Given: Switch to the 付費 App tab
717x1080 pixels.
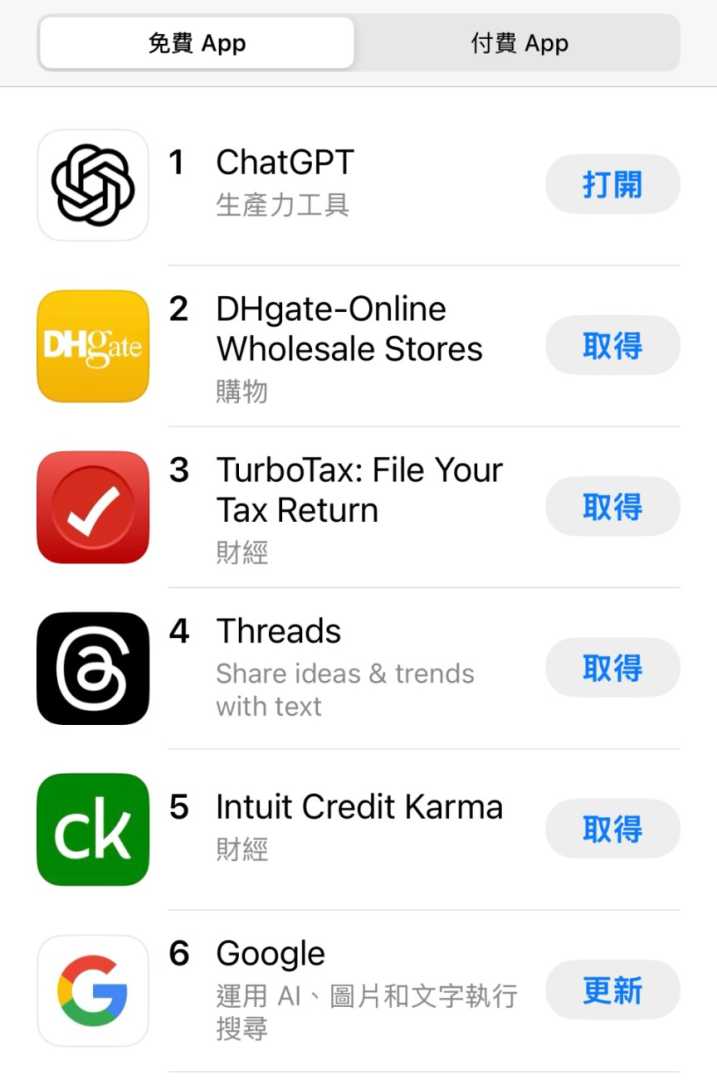Looking at the screenshot, I should coord(518,44).
